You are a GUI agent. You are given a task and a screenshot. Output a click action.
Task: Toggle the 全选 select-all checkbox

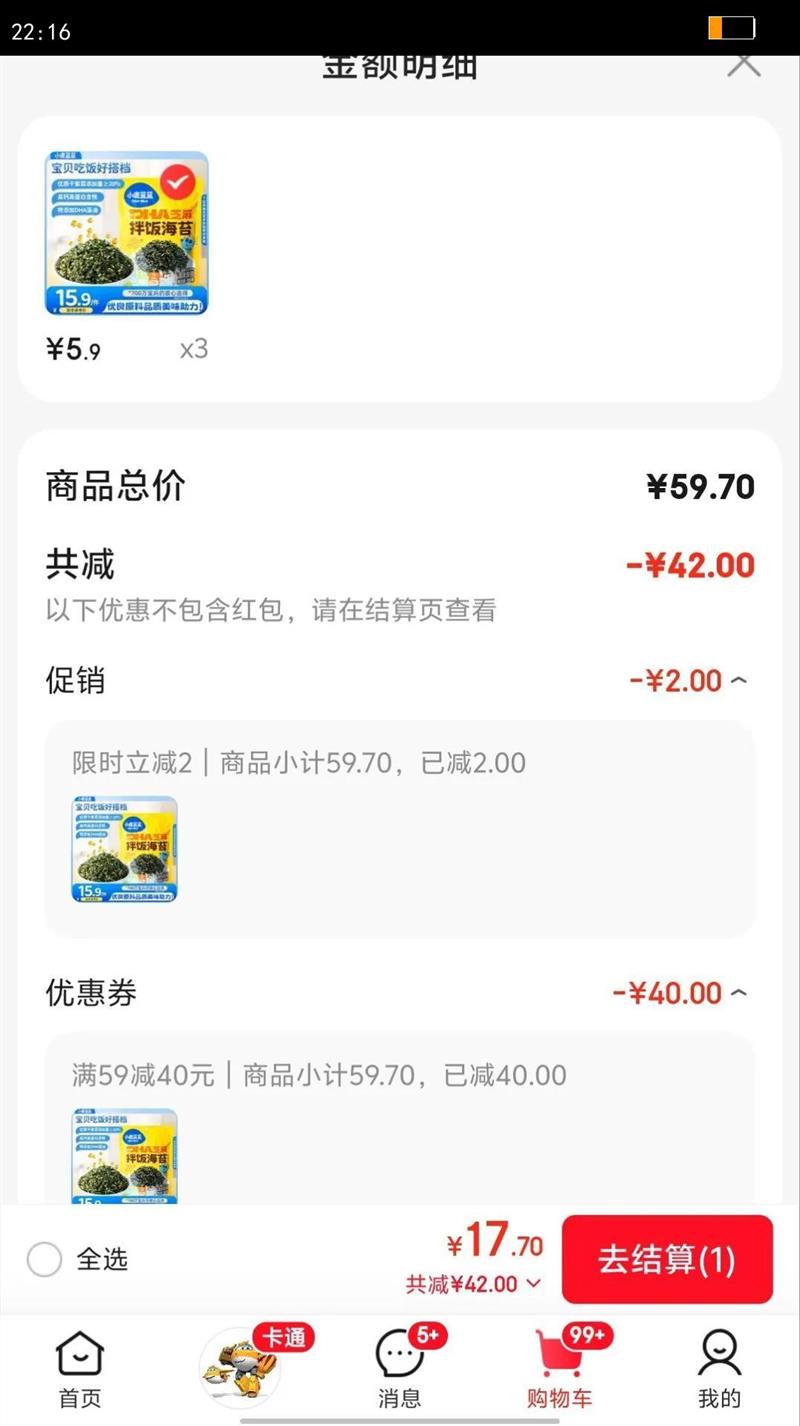coord(45,1259)
